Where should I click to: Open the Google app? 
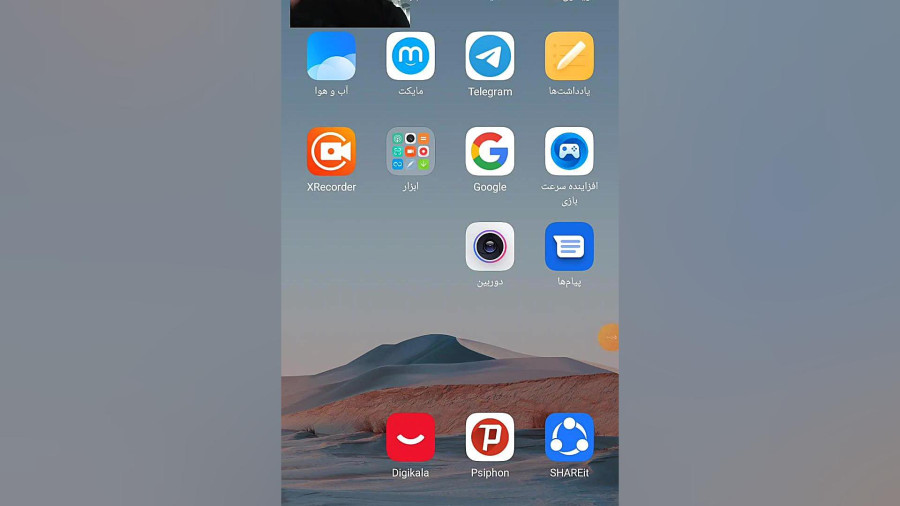pyautogui.click(x=490, y=151)
